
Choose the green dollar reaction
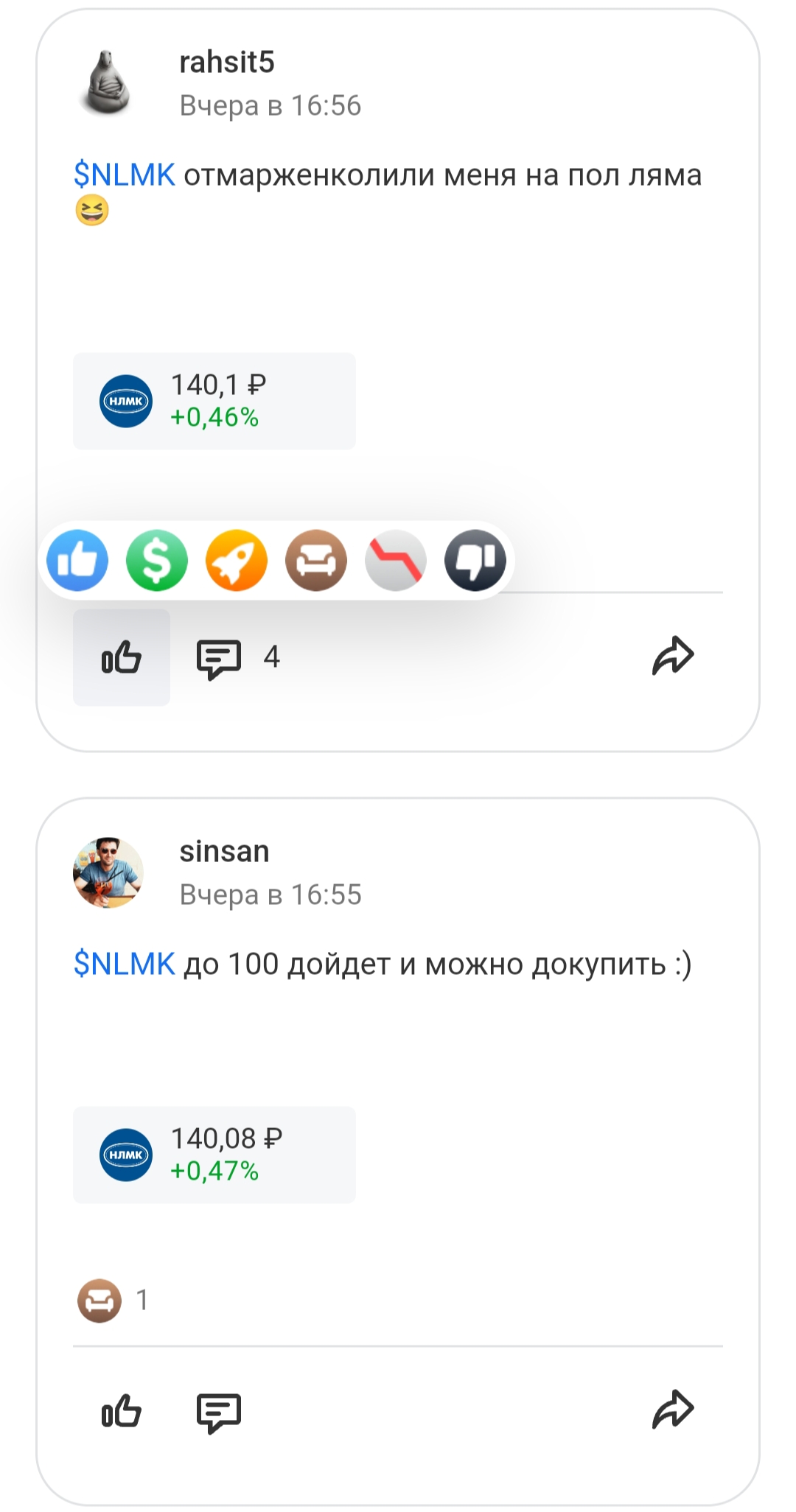157,561
